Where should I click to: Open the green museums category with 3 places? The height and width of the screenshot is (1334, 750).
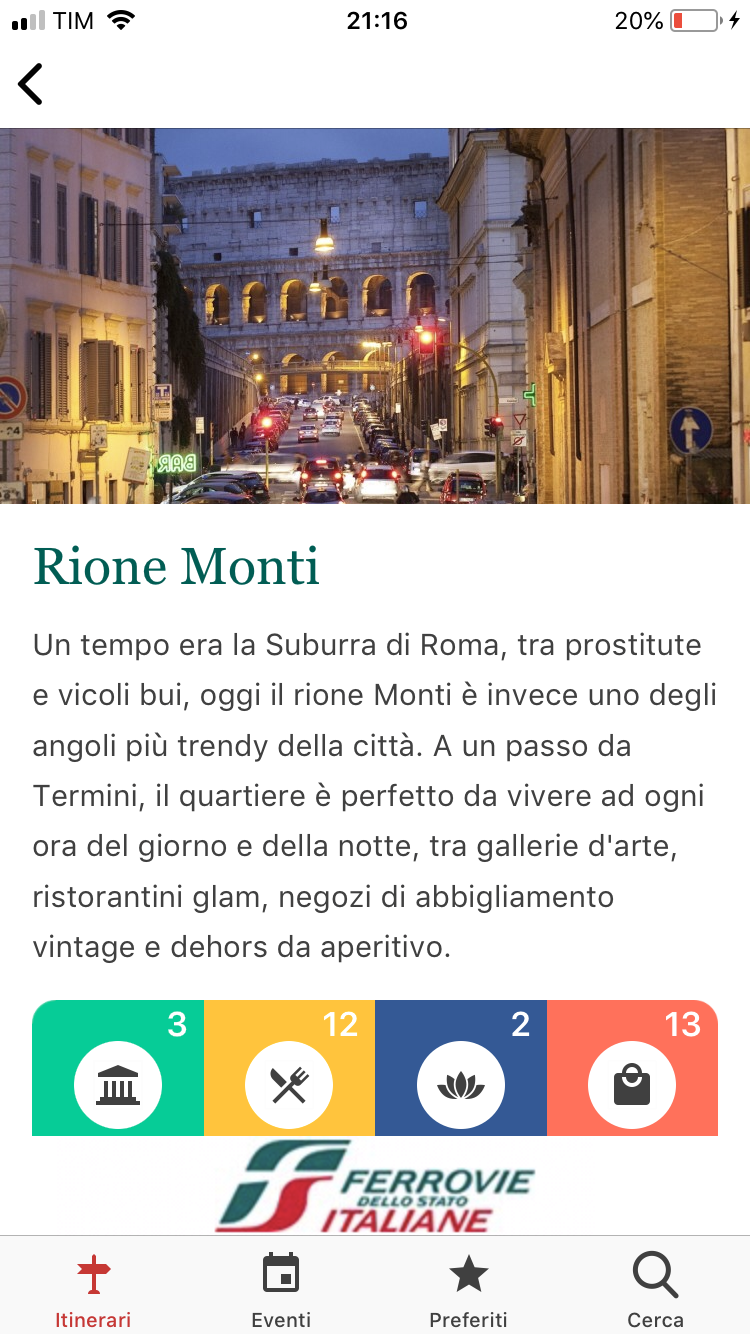[118, 1070]
